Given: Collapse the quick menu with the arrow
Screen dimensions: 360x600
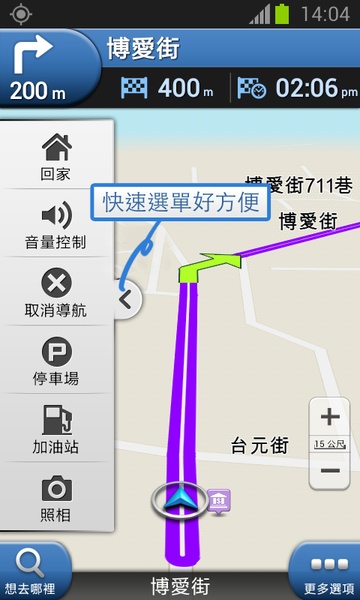Looking at the screenshot, I should point(128,299).
